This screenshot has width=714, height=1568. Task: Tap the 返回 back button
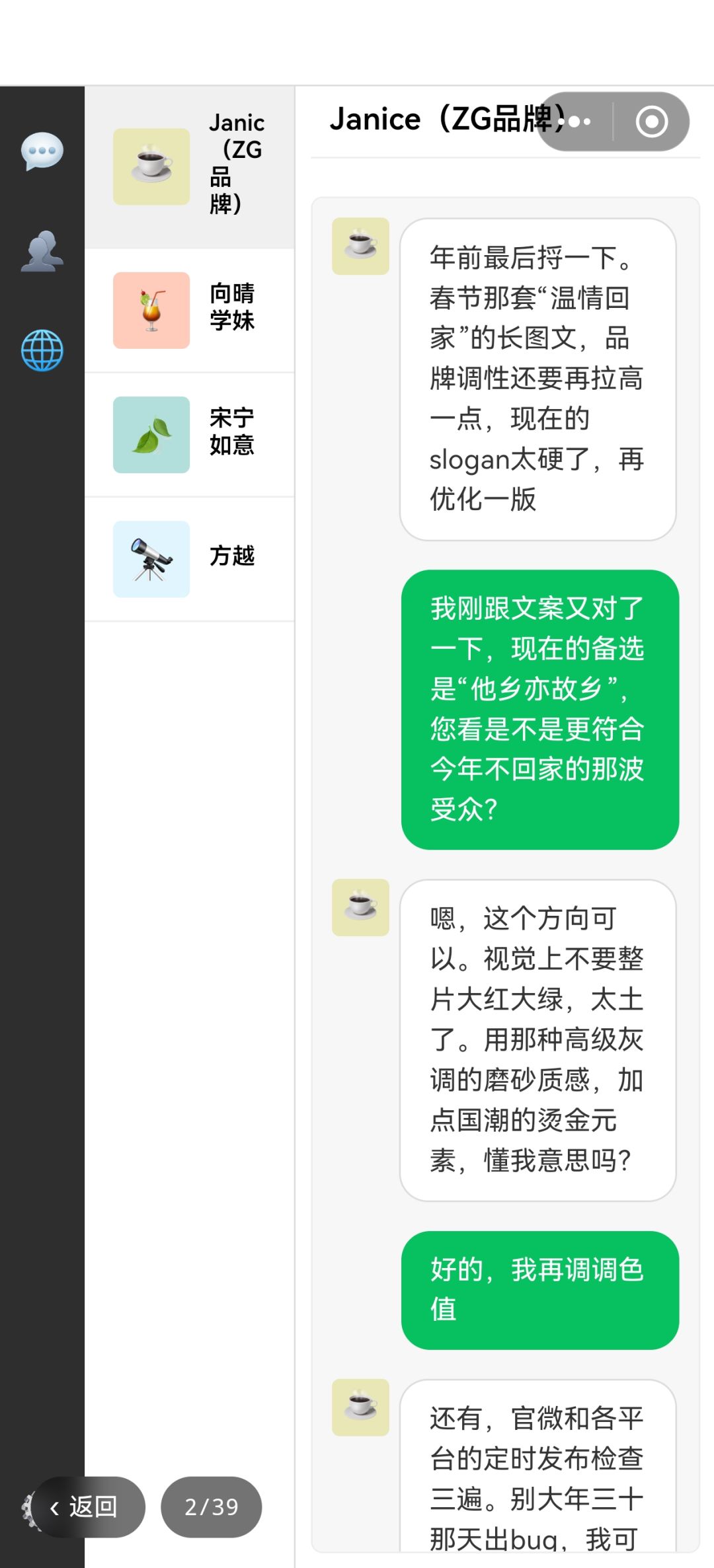coord(89,1507)
